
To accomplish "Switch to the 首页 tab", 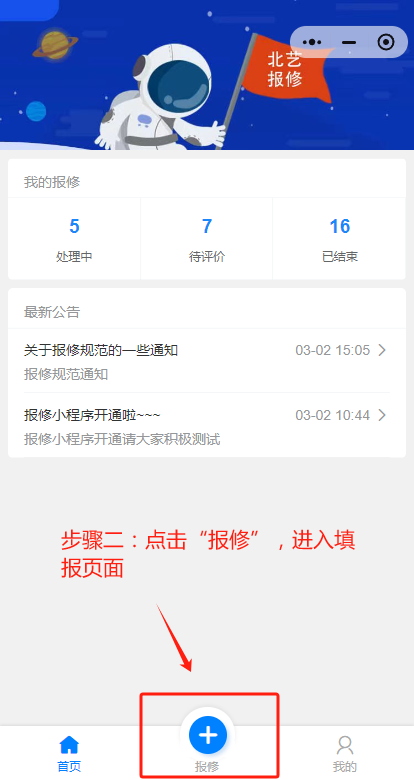I will (69, 753).
